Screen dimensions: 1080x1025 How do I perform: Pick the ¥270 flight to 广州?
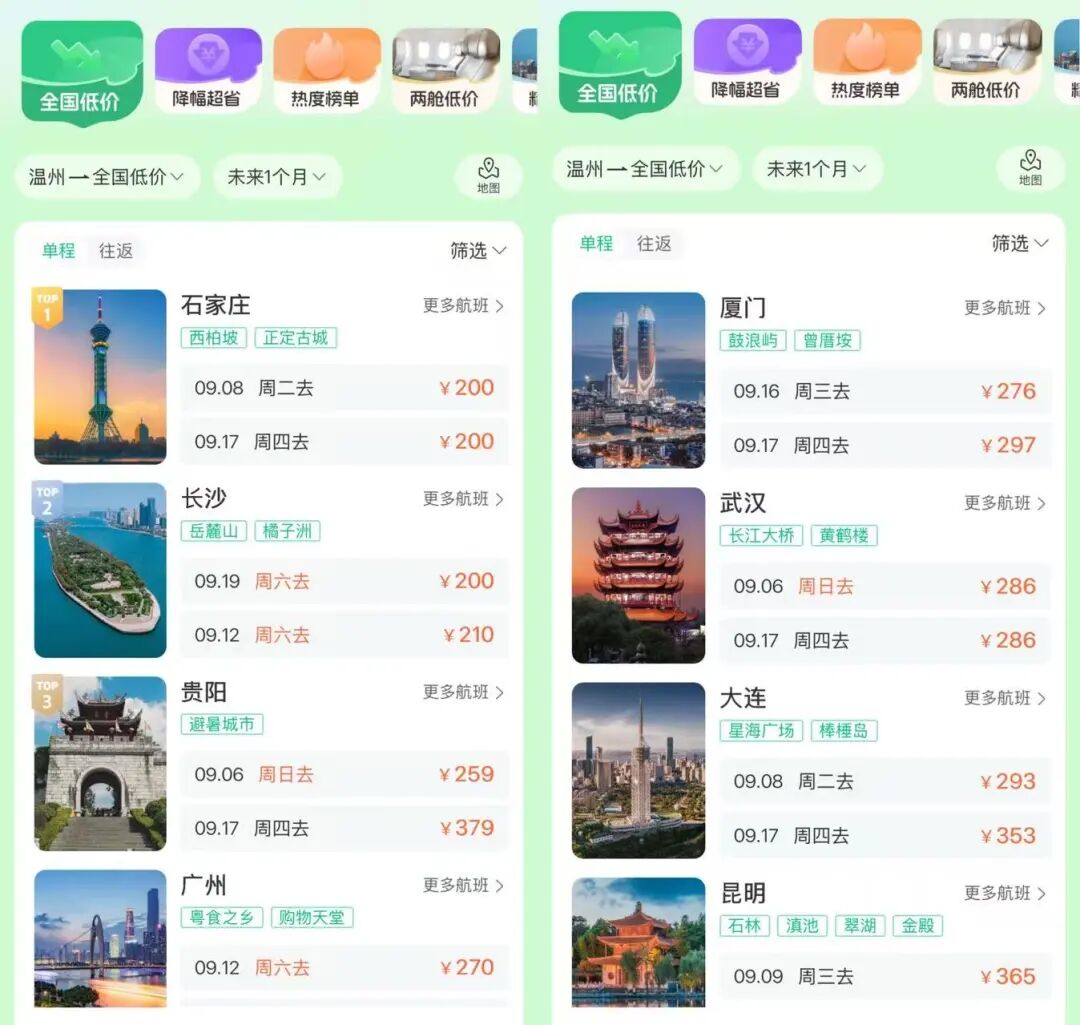[x=344, y=968]
